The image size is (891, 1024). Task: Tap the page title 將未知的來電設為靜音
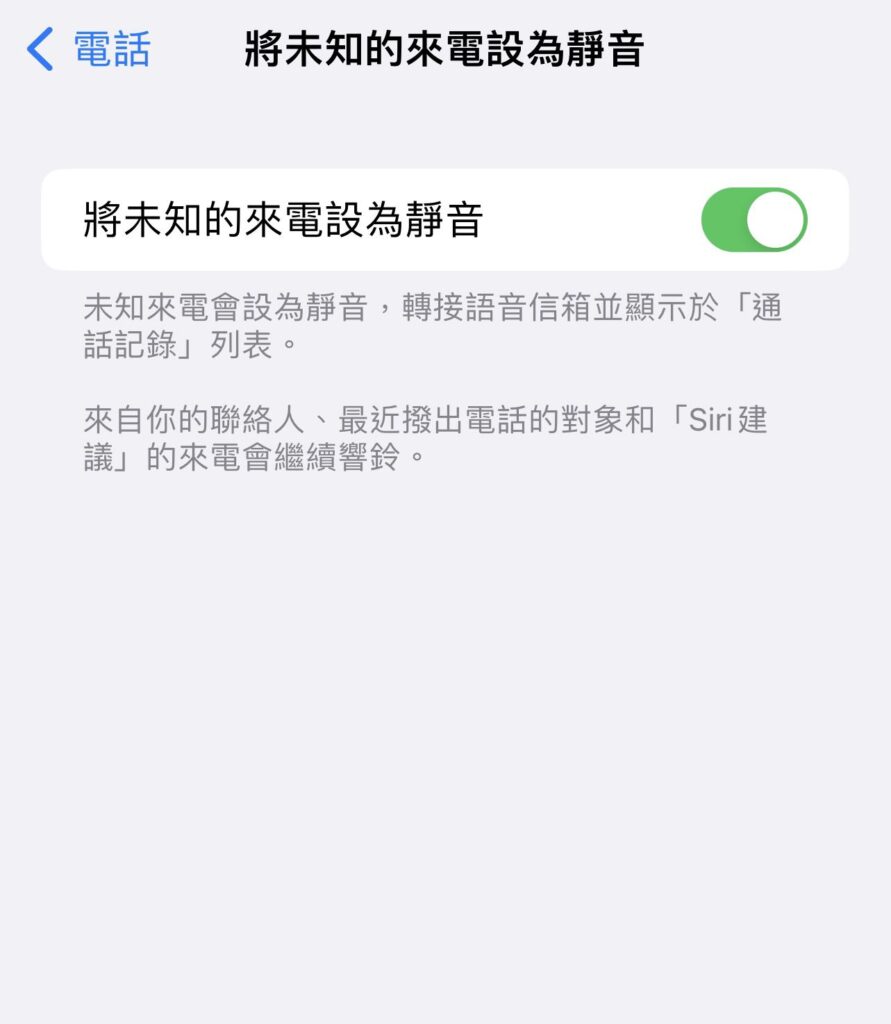(x=445, y=48)
